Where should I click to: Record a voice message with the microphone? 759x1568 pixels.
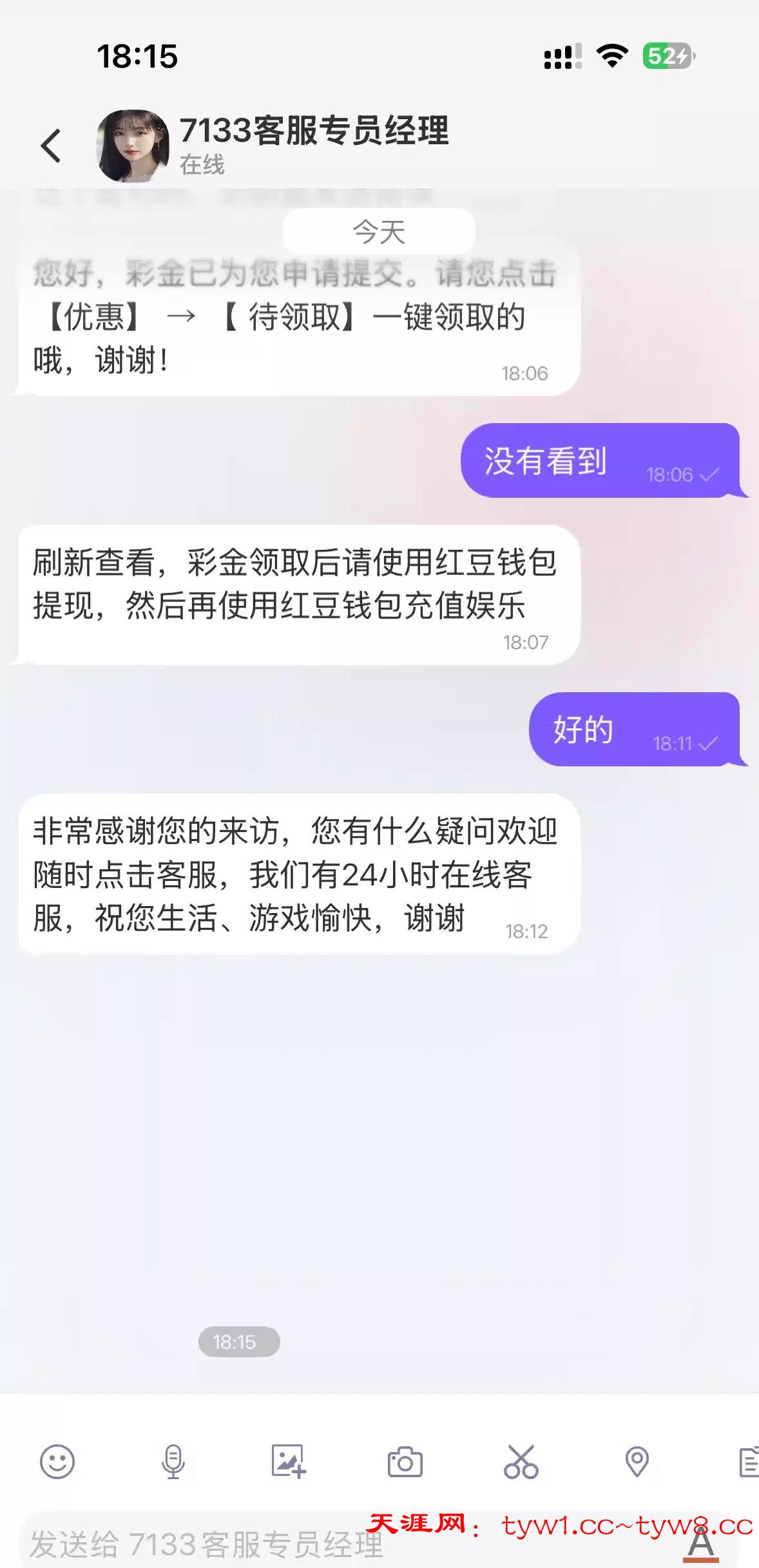pyautogui.click(x=173, y=1462)
